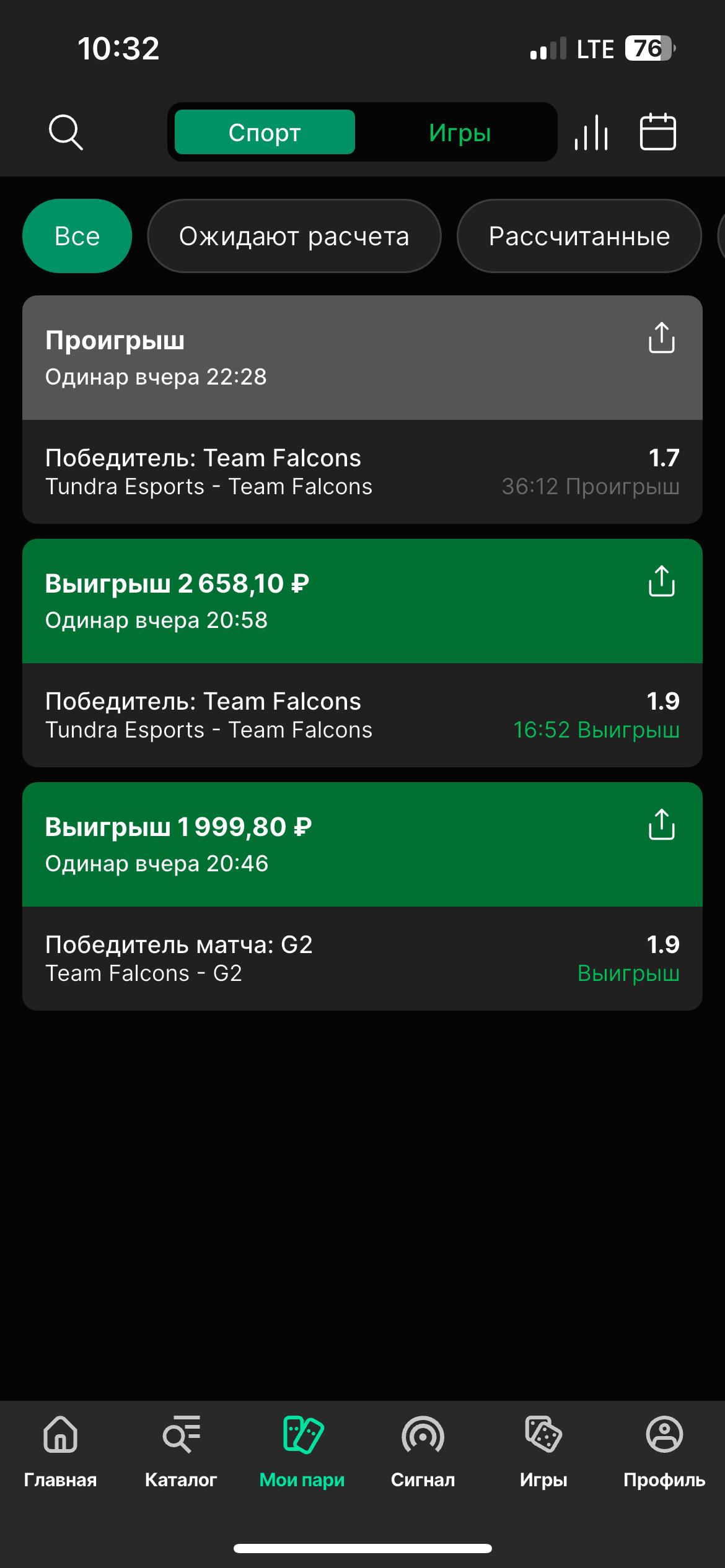Screen dimensions: 725x1568
Task: Open the calendar icon
Action: coord(657,132)
